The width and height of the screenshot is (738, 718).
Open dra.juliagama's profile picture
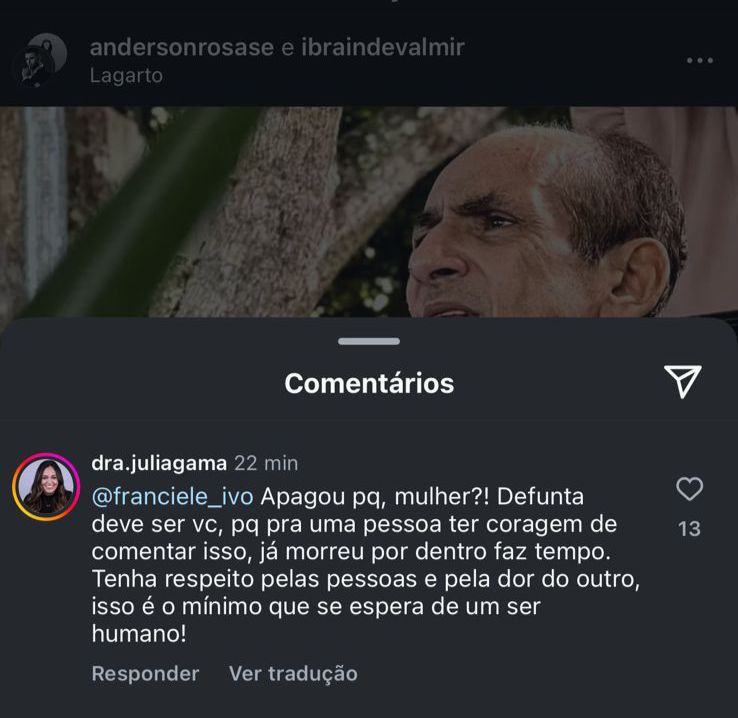click(45, 487)
